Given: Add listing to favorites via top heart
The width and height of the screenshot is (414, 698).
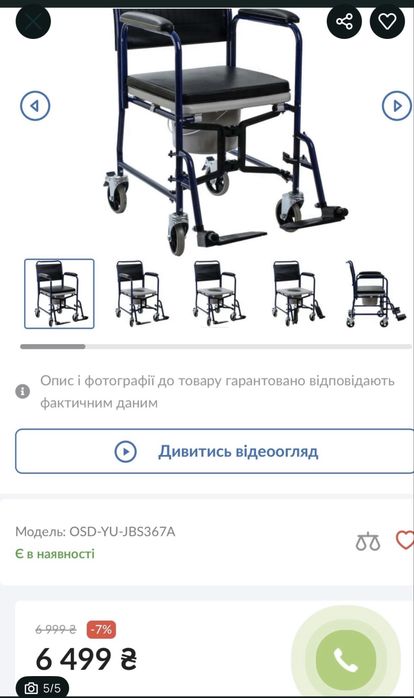Looking at the screenshot, I should [387, 21].
